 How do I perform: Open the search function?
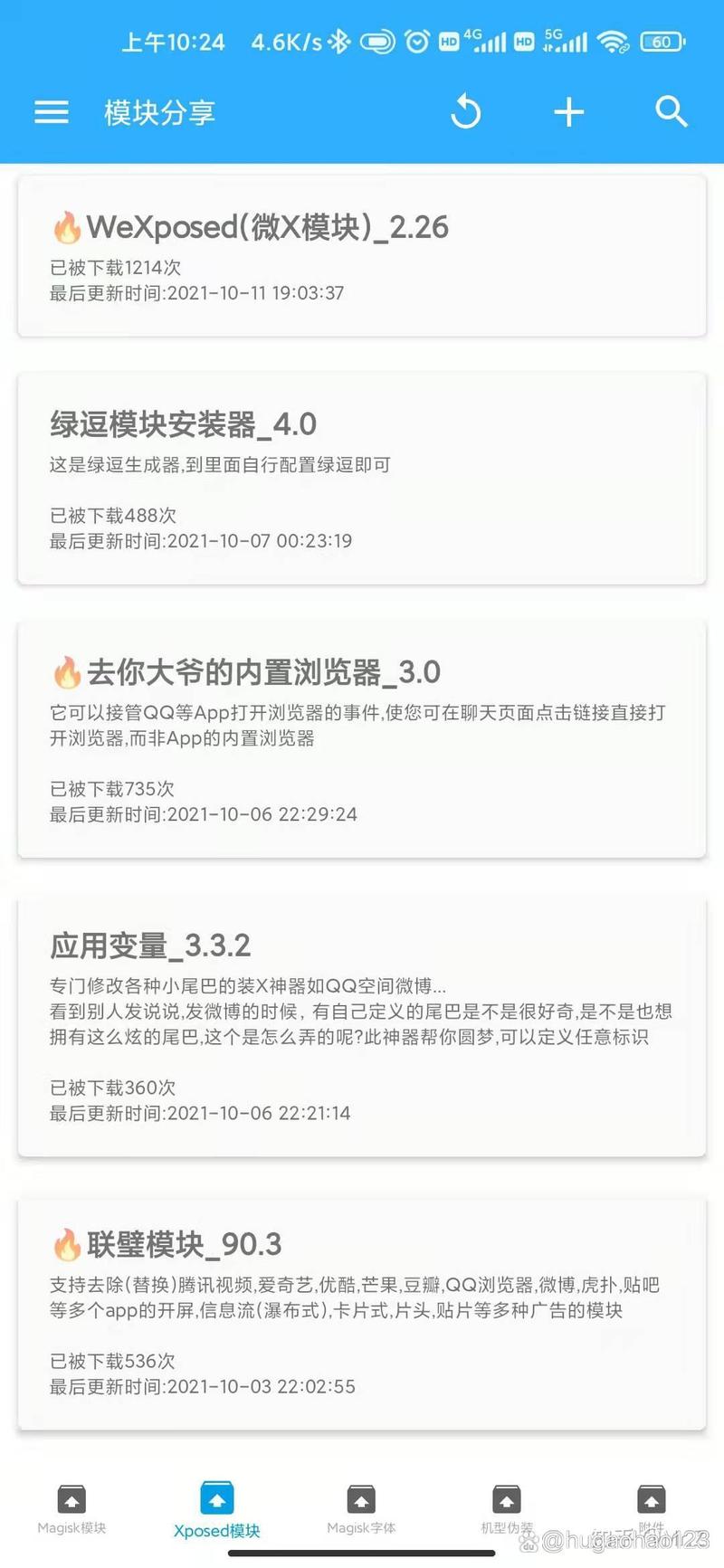click(x=672, y=112)
